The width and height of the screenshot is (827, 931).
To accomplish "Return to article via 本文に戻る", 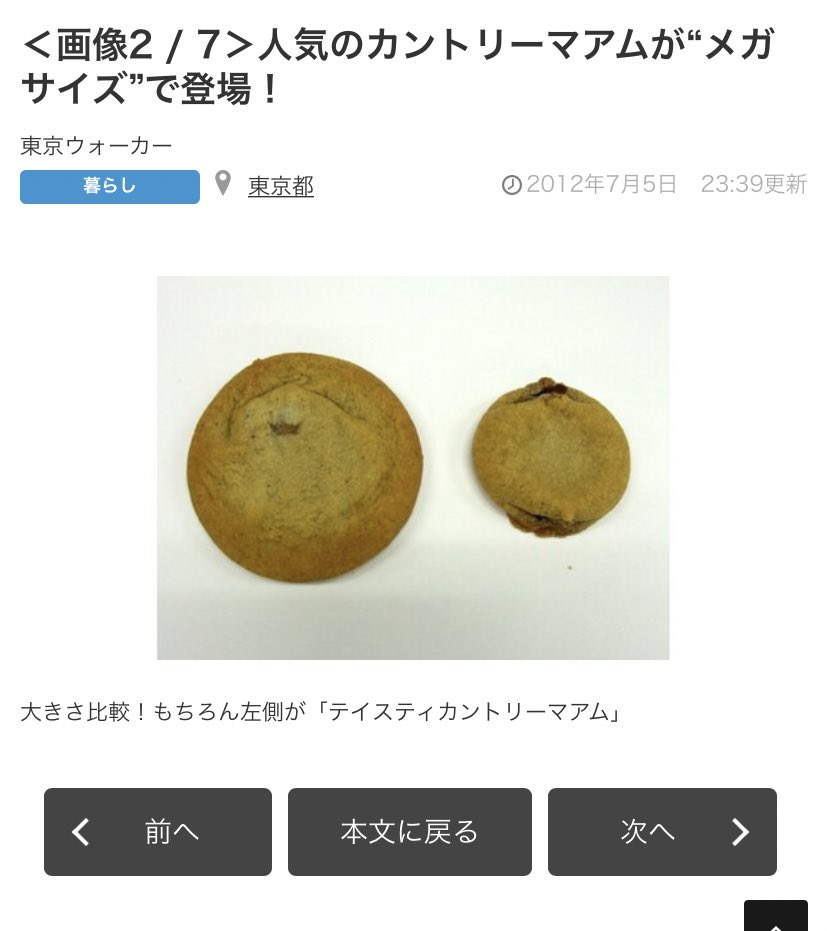I will click(410, 832).
